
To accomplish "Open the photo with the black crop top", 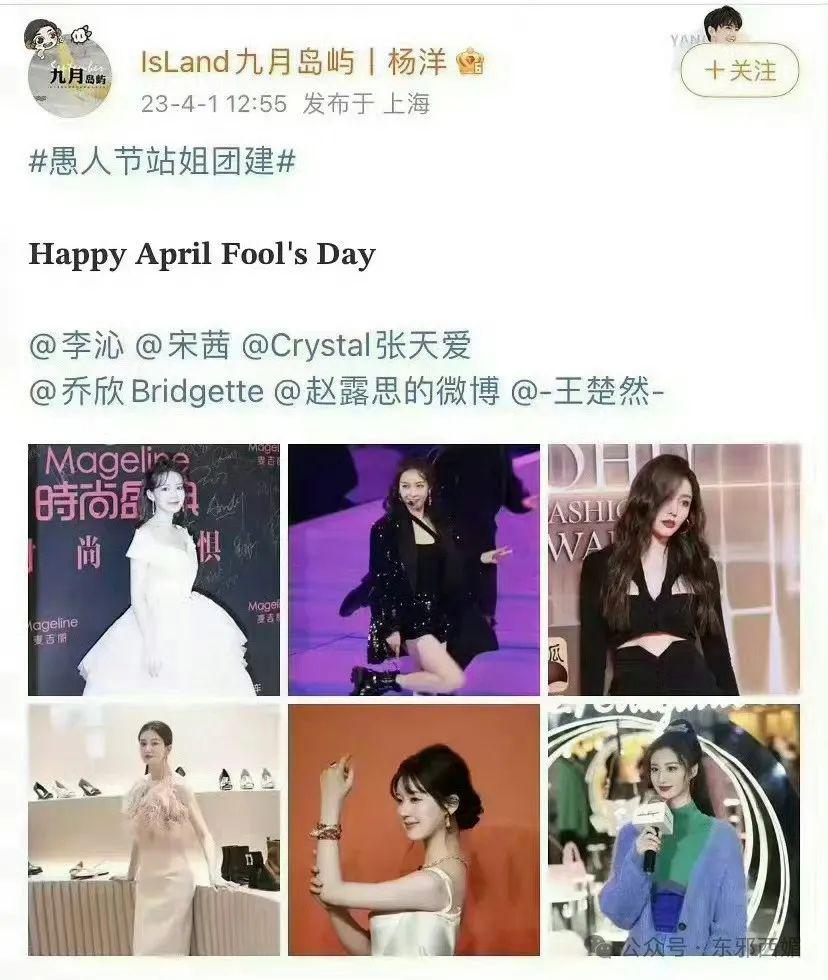I will pyautogui.click(x=673, y=570).
